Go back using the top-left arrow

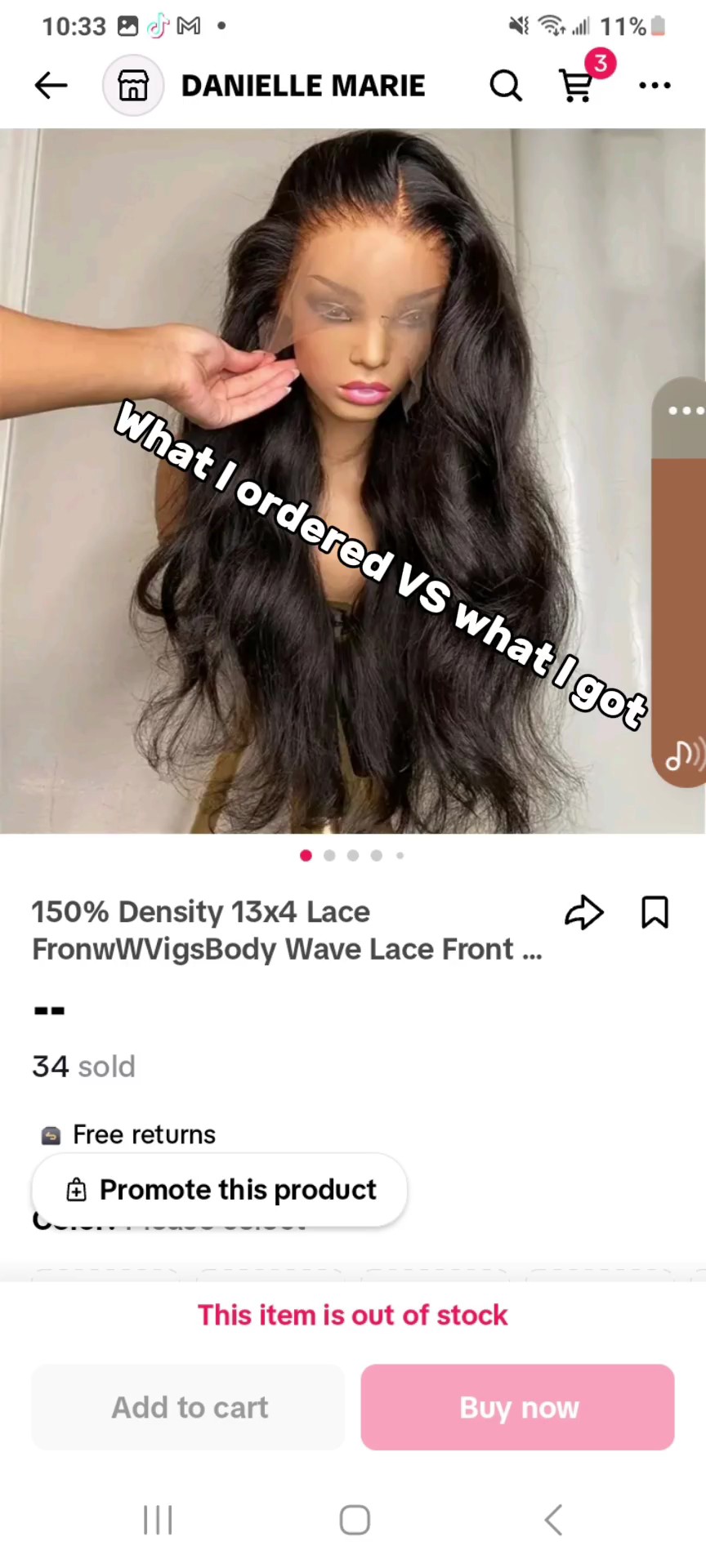coord(51,85)
